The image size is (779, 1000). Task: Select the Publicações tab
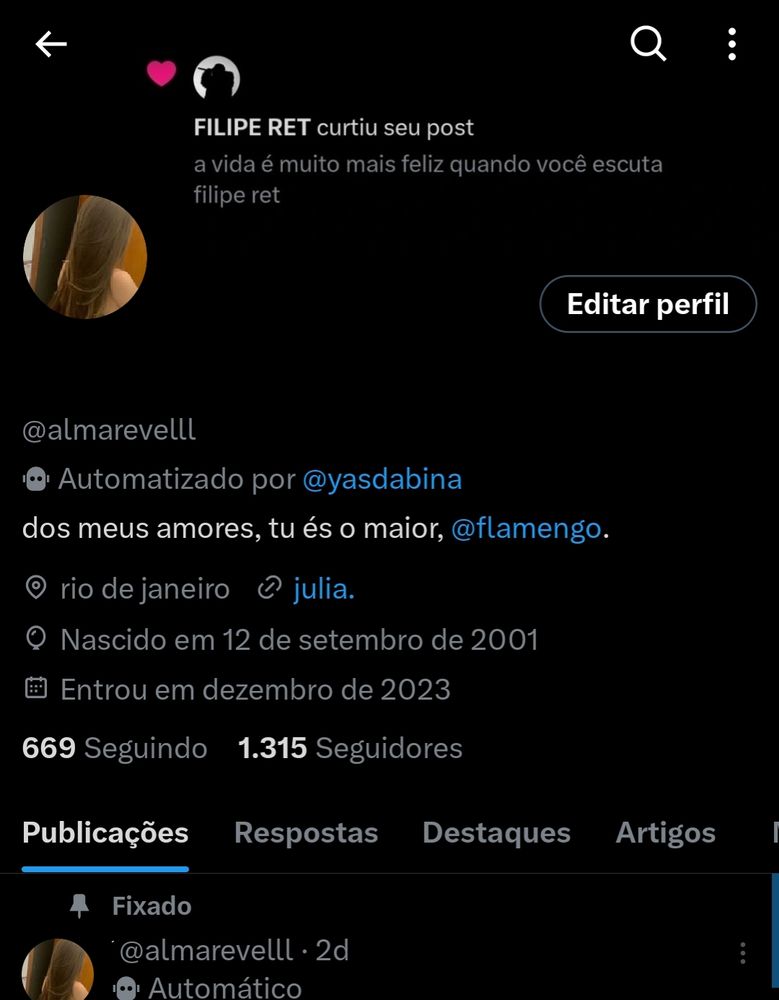click(105, 833)
